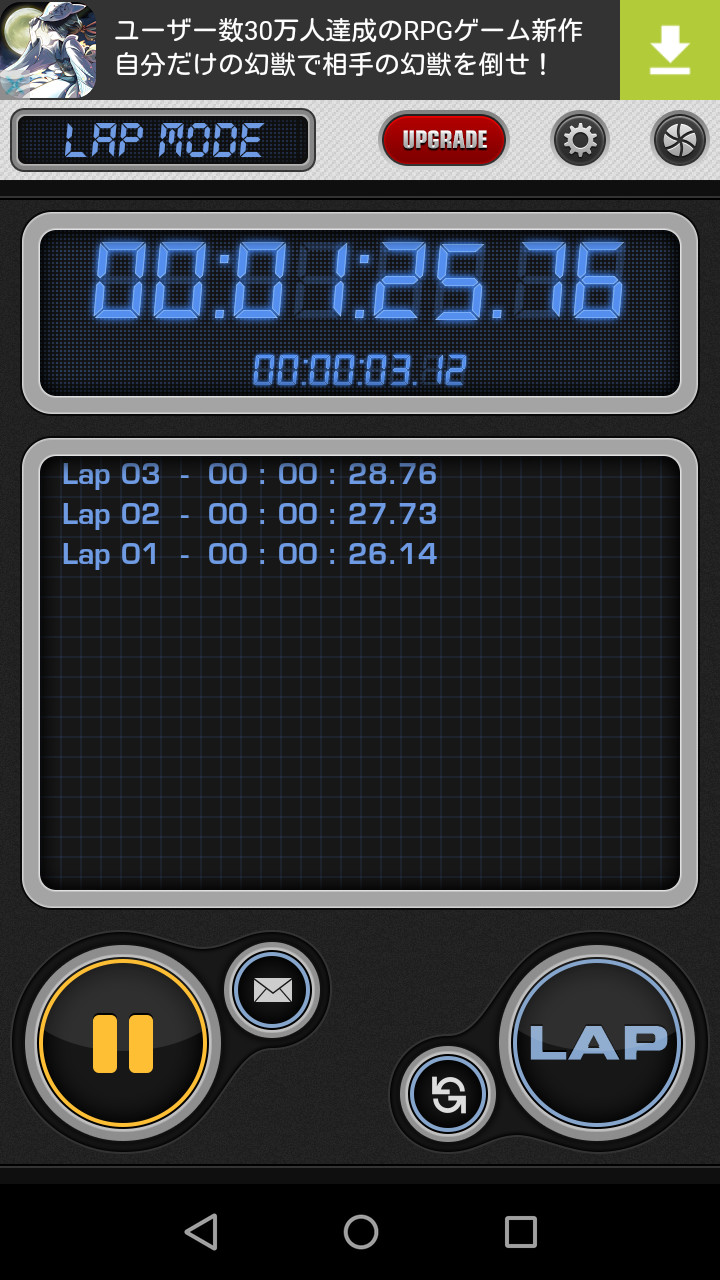Pause the running stopwatch
This screenshot has width=720, height=1280.
[x=122, y=1043]
